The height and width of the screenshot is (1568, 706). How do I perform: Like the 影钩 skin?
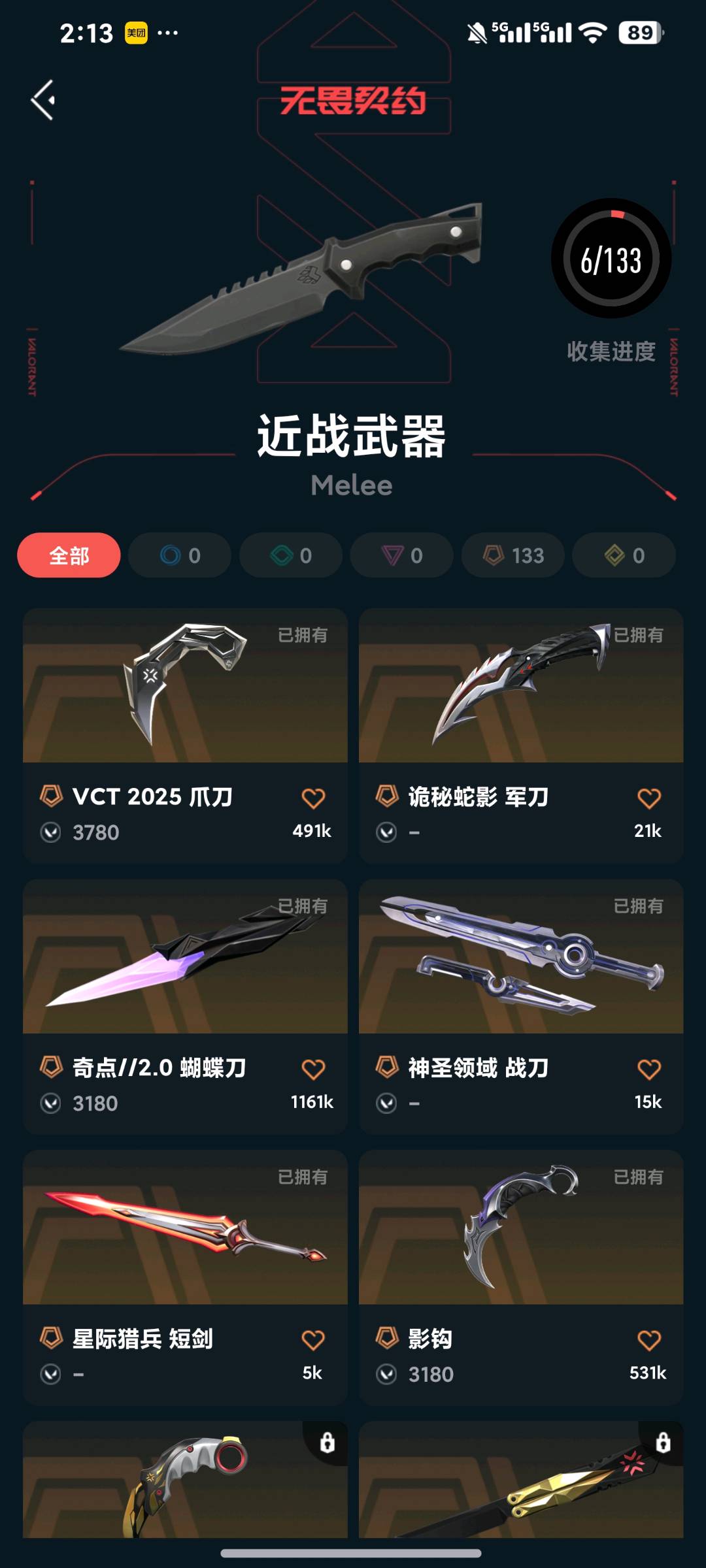pyautogui.click(x=649, y=1340)
